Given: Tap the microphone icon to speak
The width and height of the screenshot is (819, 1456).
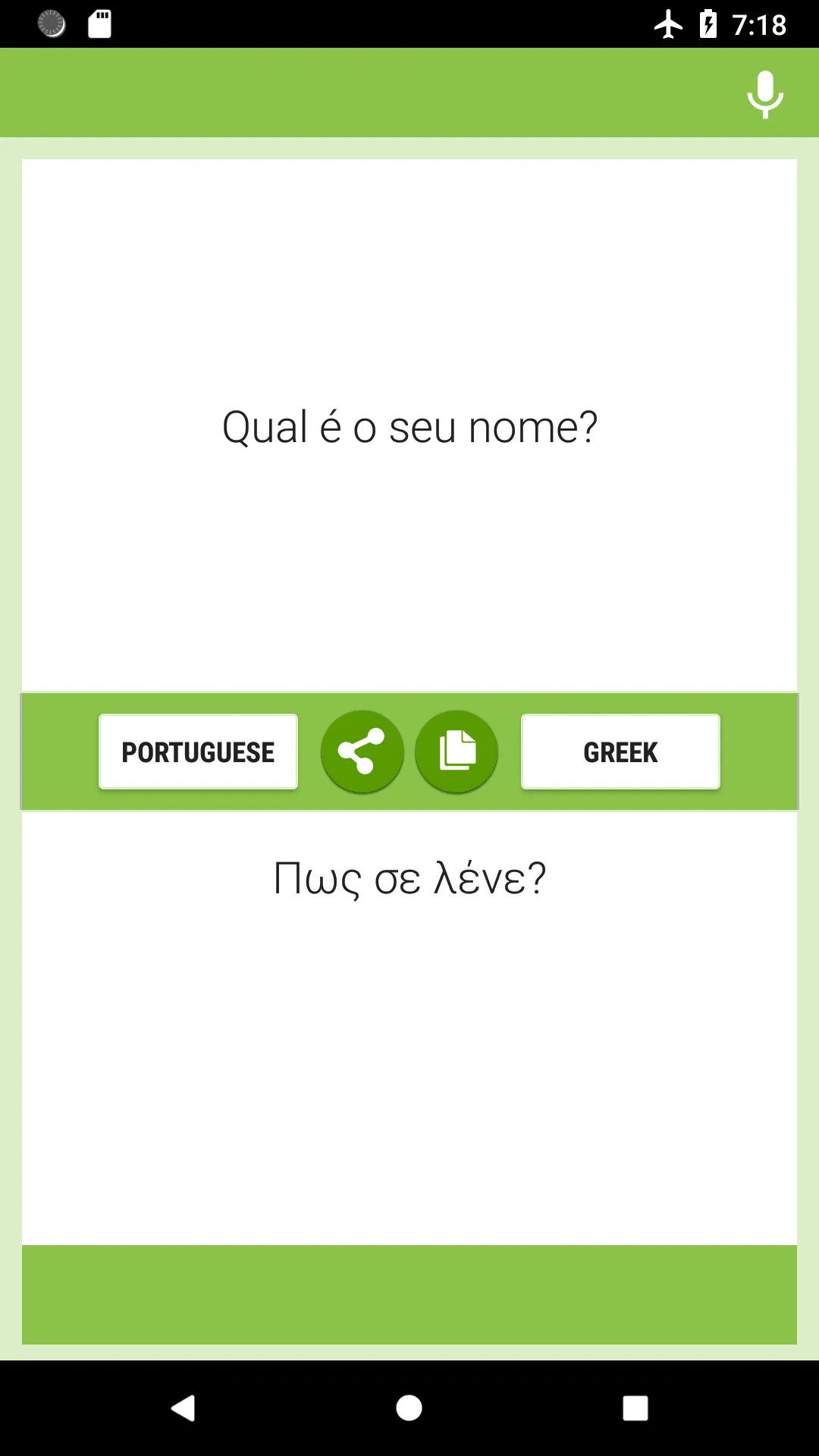Looking at the screenshot, I should coord(765,93).
